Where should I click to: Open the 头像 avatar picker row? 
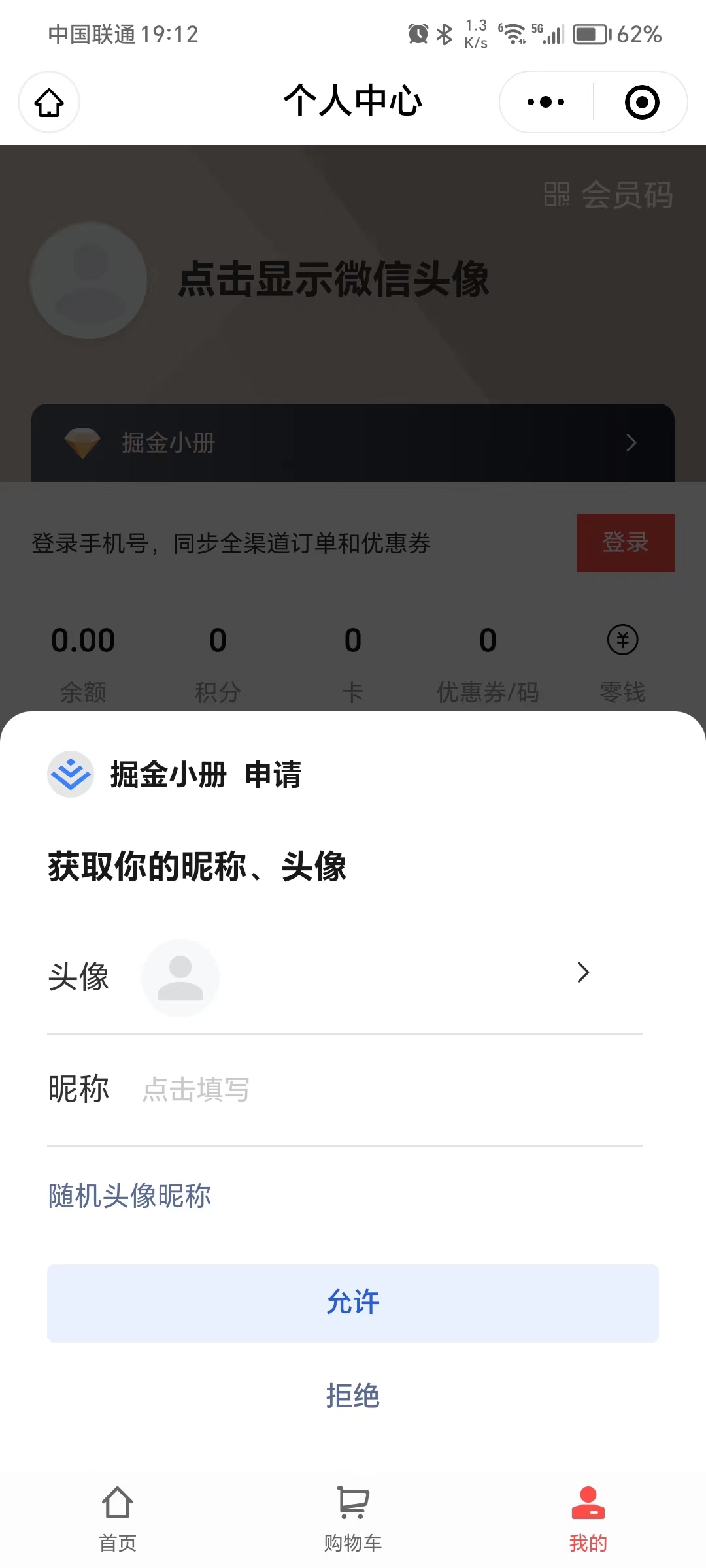[x=345, y=977]
